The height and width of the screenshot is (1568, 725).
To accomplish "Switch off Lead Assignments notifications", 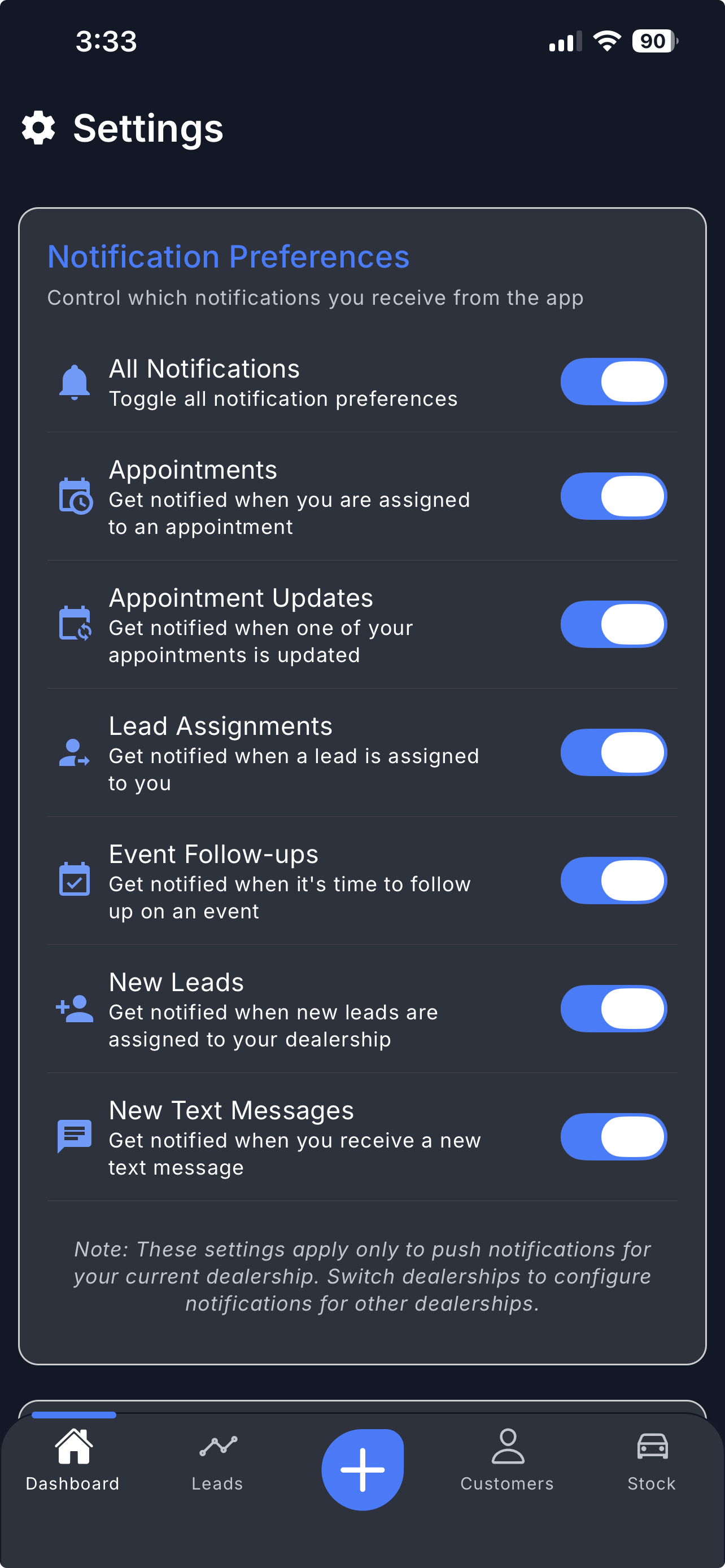I will point(613,752).
